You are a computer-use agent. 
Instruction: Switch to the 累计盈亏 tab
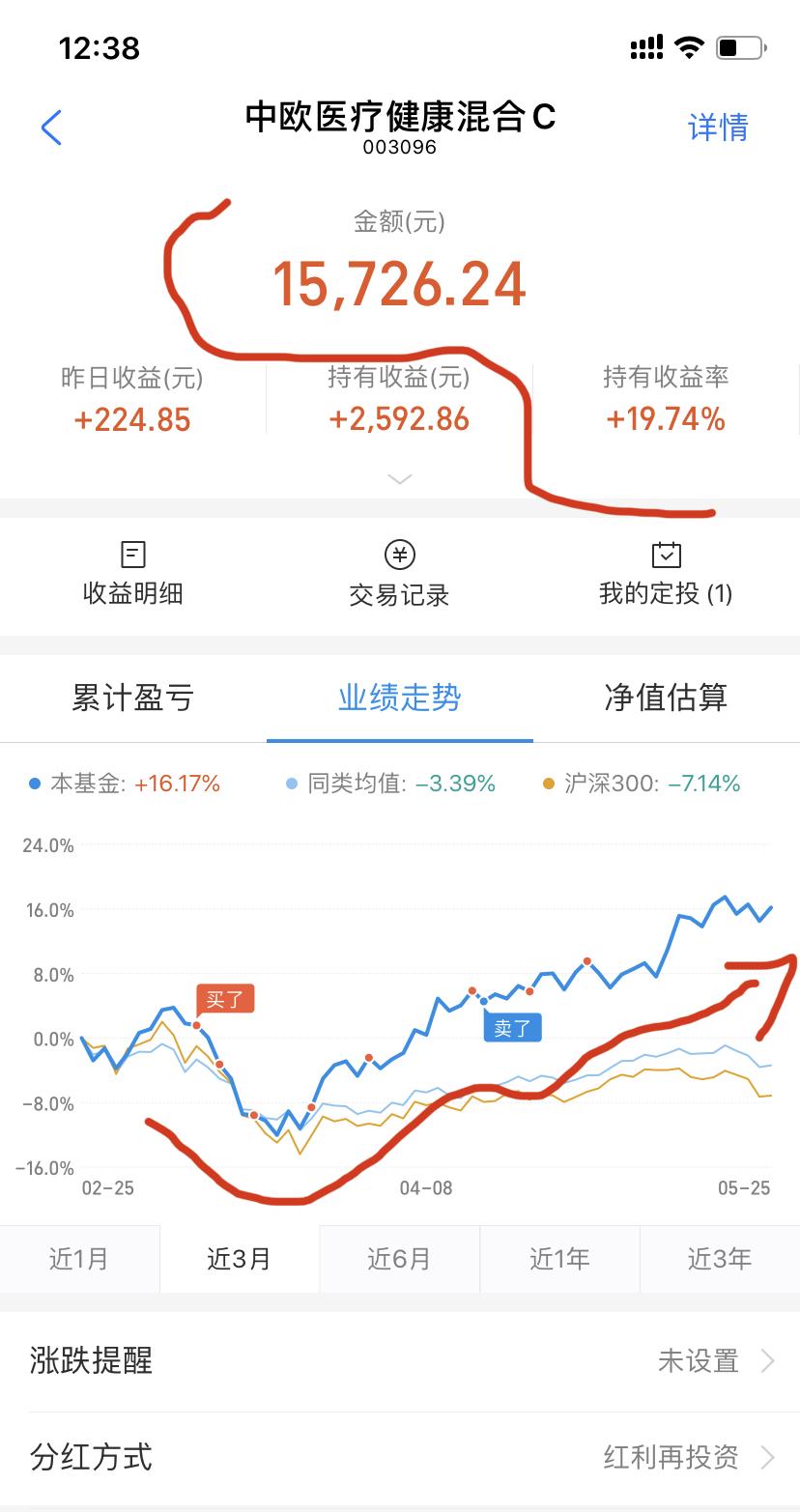click(x=133, y=698)
